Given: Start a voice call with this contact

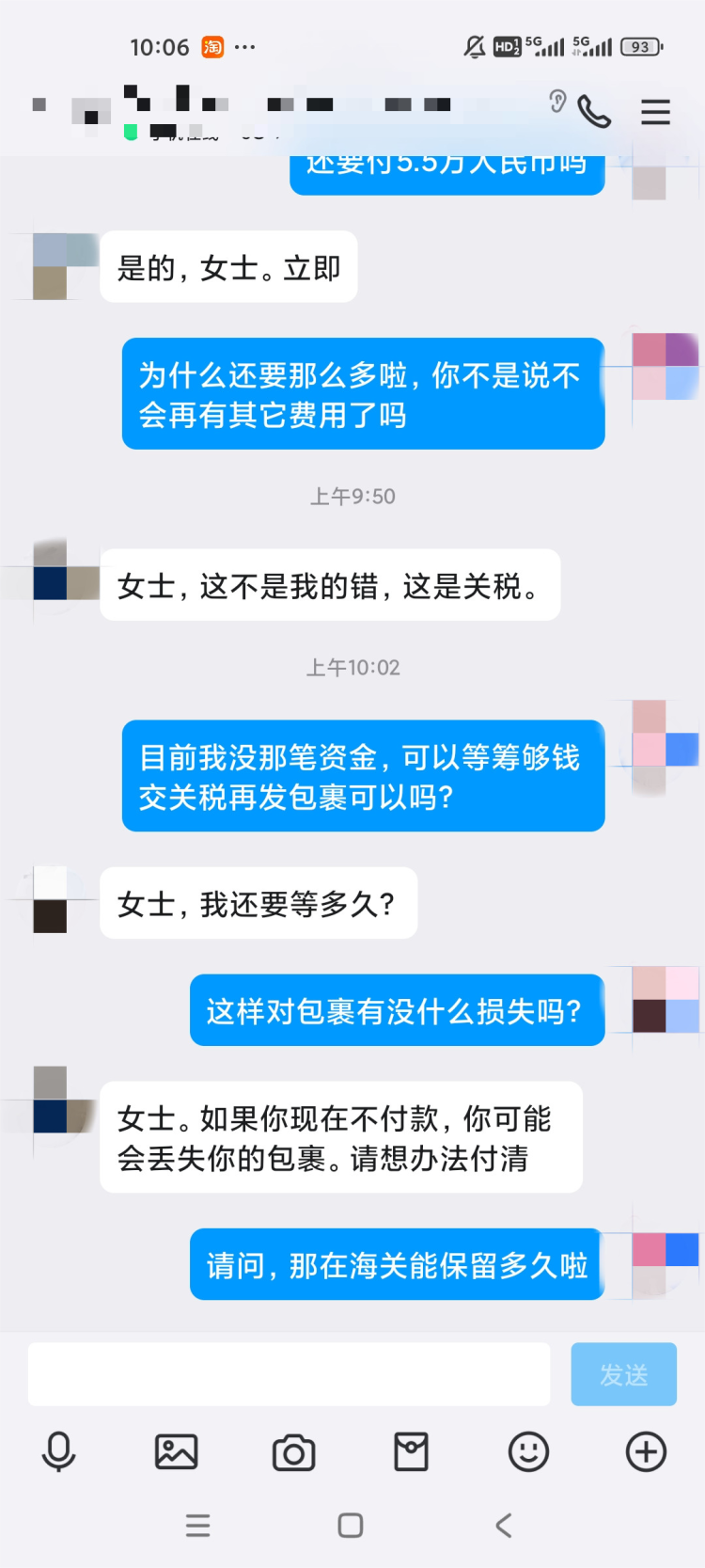Looking at the screenshot, I should 593,112.
